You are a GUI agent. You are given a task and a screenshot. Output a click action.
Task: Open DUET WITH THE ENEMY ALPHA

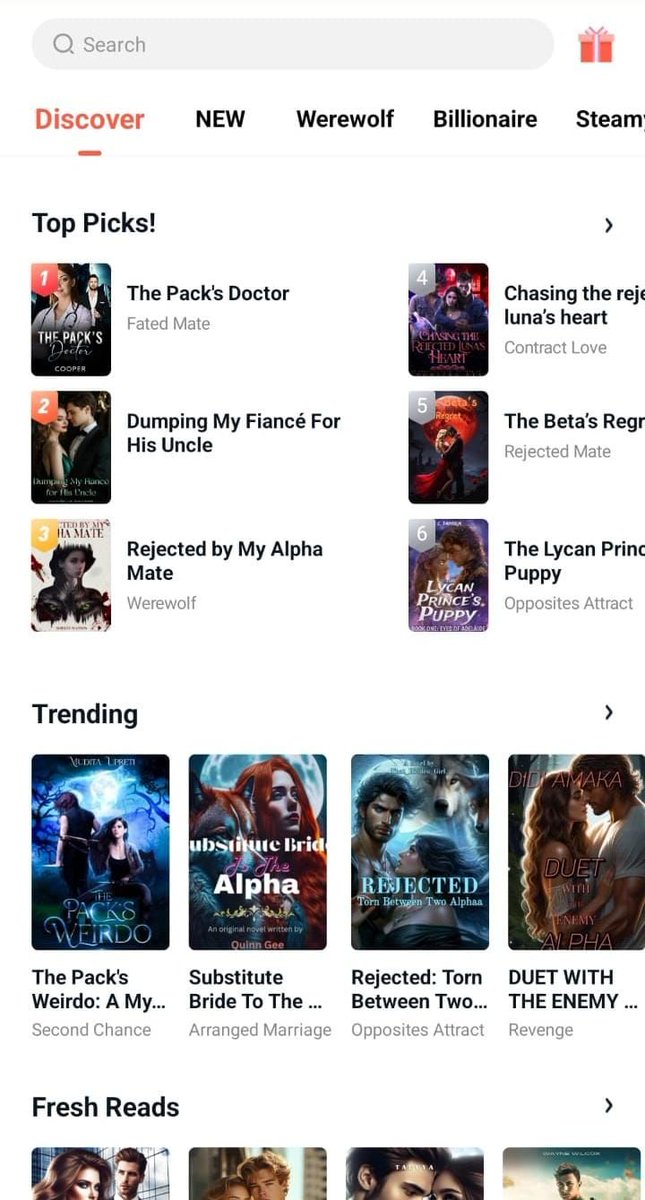click(x=575, y=852)
